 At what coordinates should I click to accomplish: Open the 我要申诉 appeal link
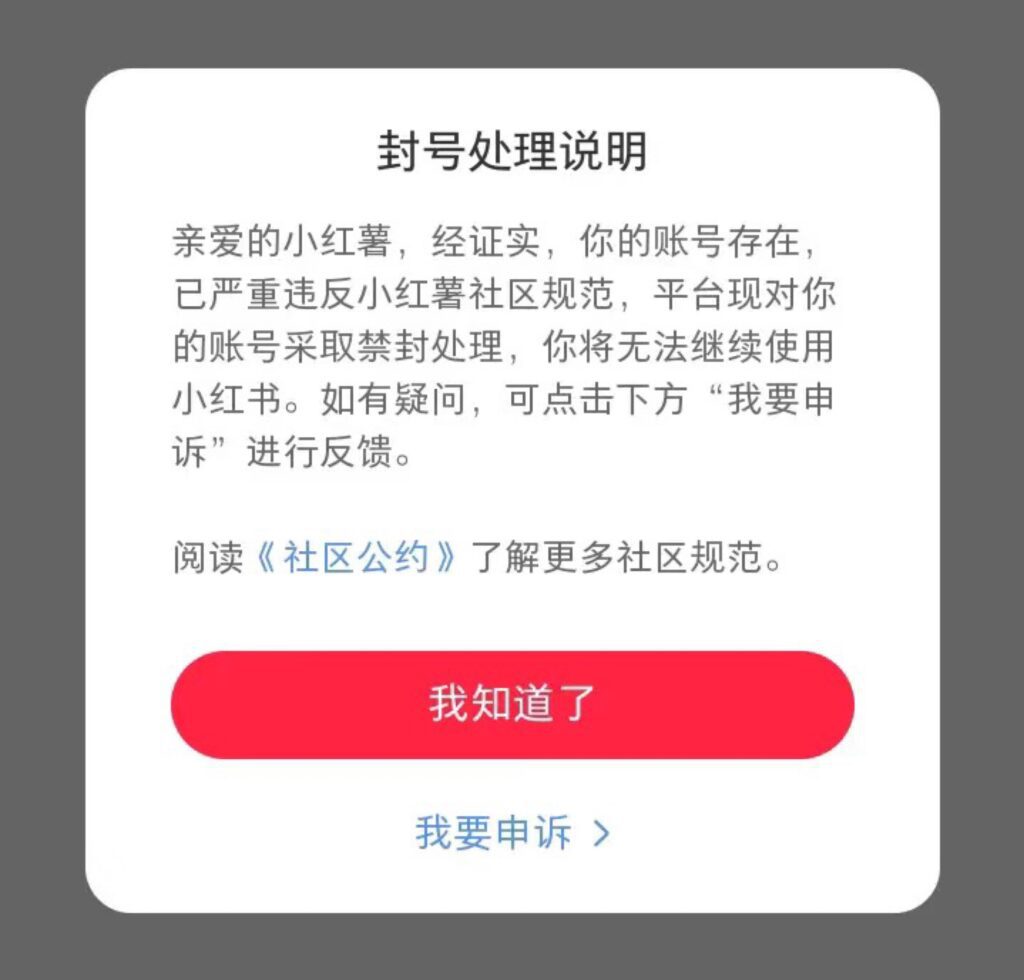pos(512,832)
